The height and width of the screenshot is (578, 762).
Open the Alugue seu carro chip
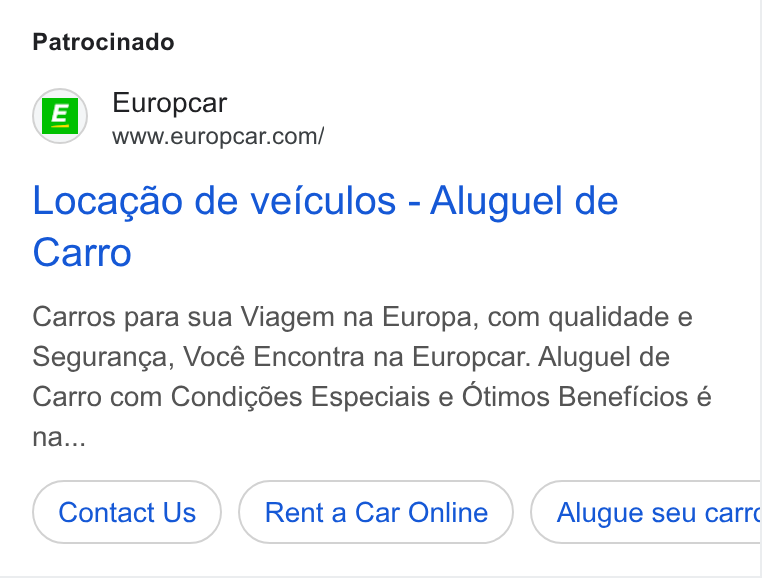[646, 512]
